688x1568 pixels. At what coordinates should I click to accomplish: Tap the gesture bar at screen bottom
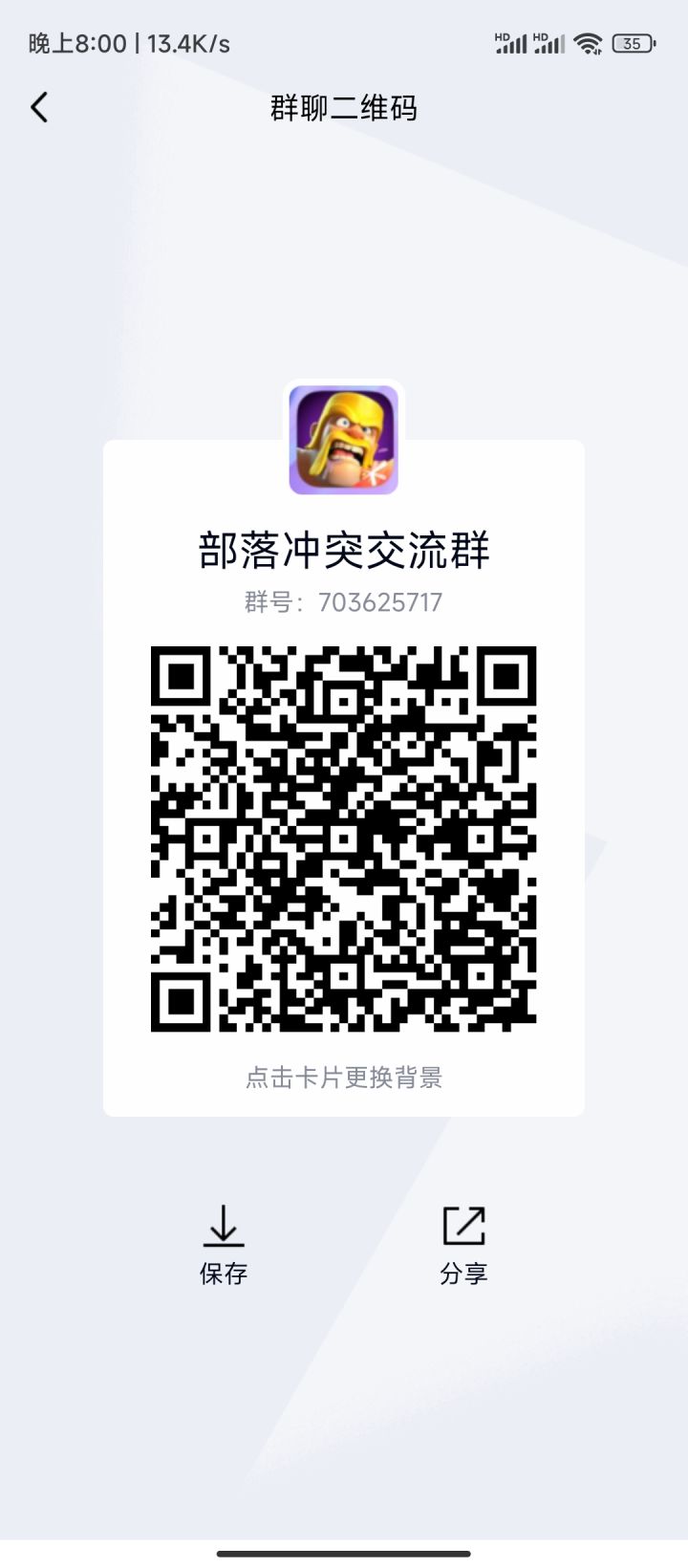(x=344, y=1556)
